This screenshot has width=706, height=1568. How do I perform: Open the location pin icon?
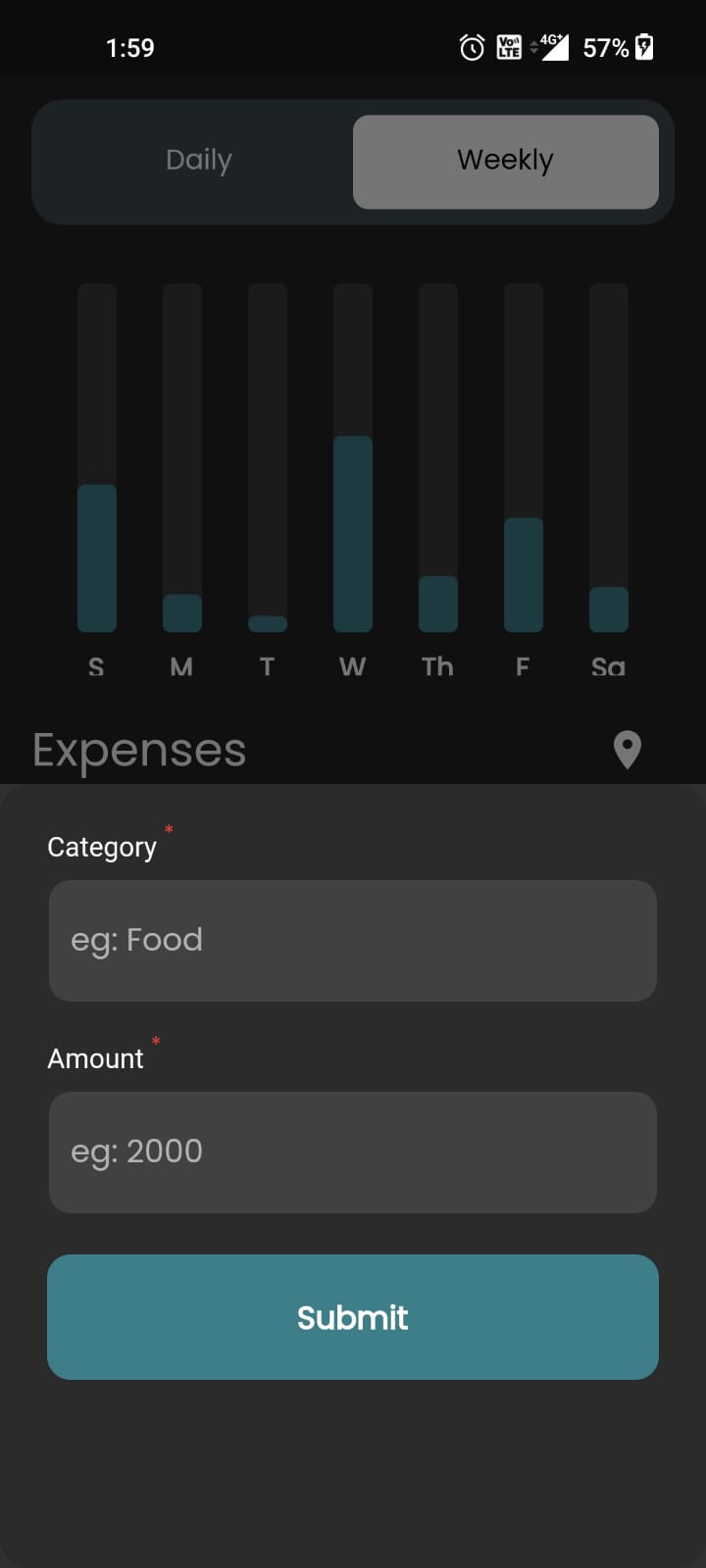coord(628,750)
